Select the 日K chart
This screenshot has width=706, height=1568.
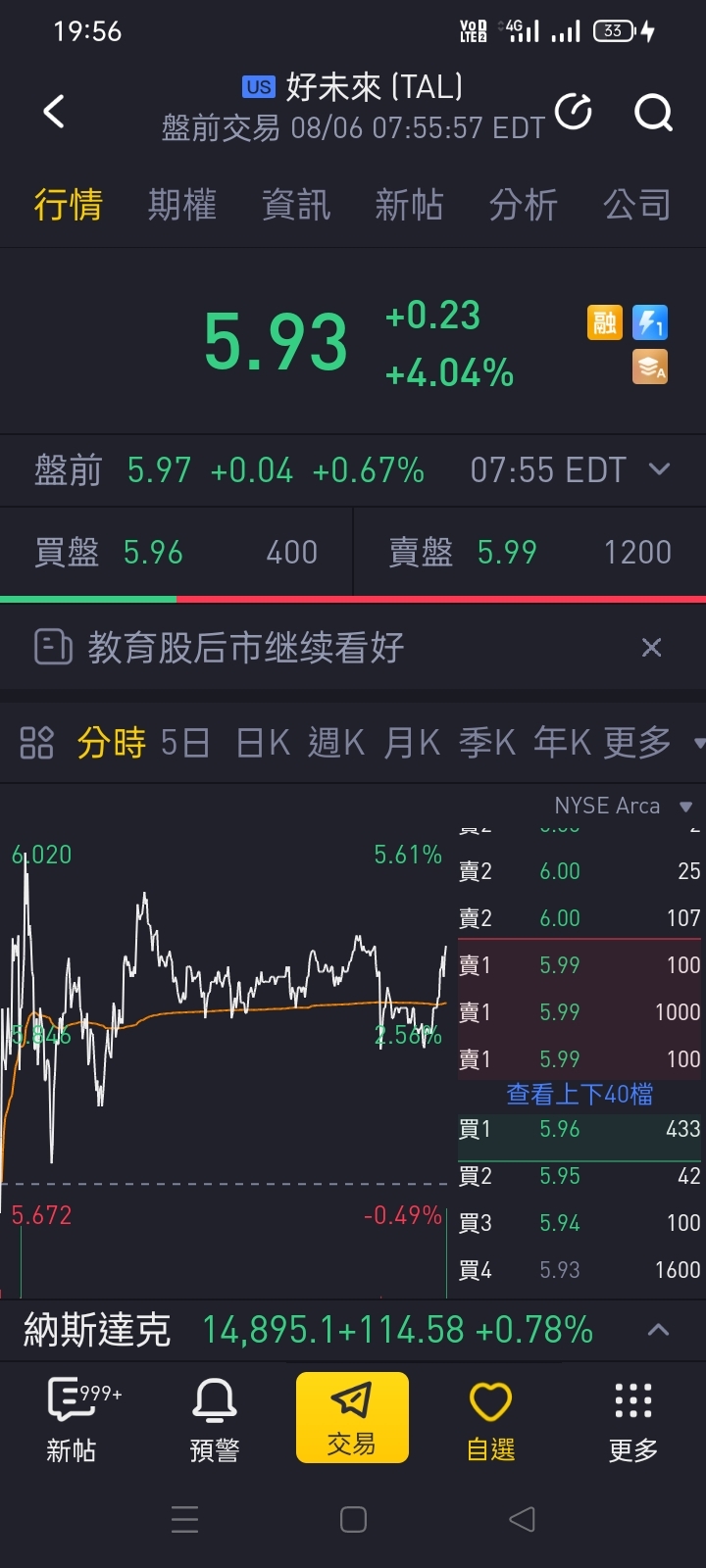point(263,743)
